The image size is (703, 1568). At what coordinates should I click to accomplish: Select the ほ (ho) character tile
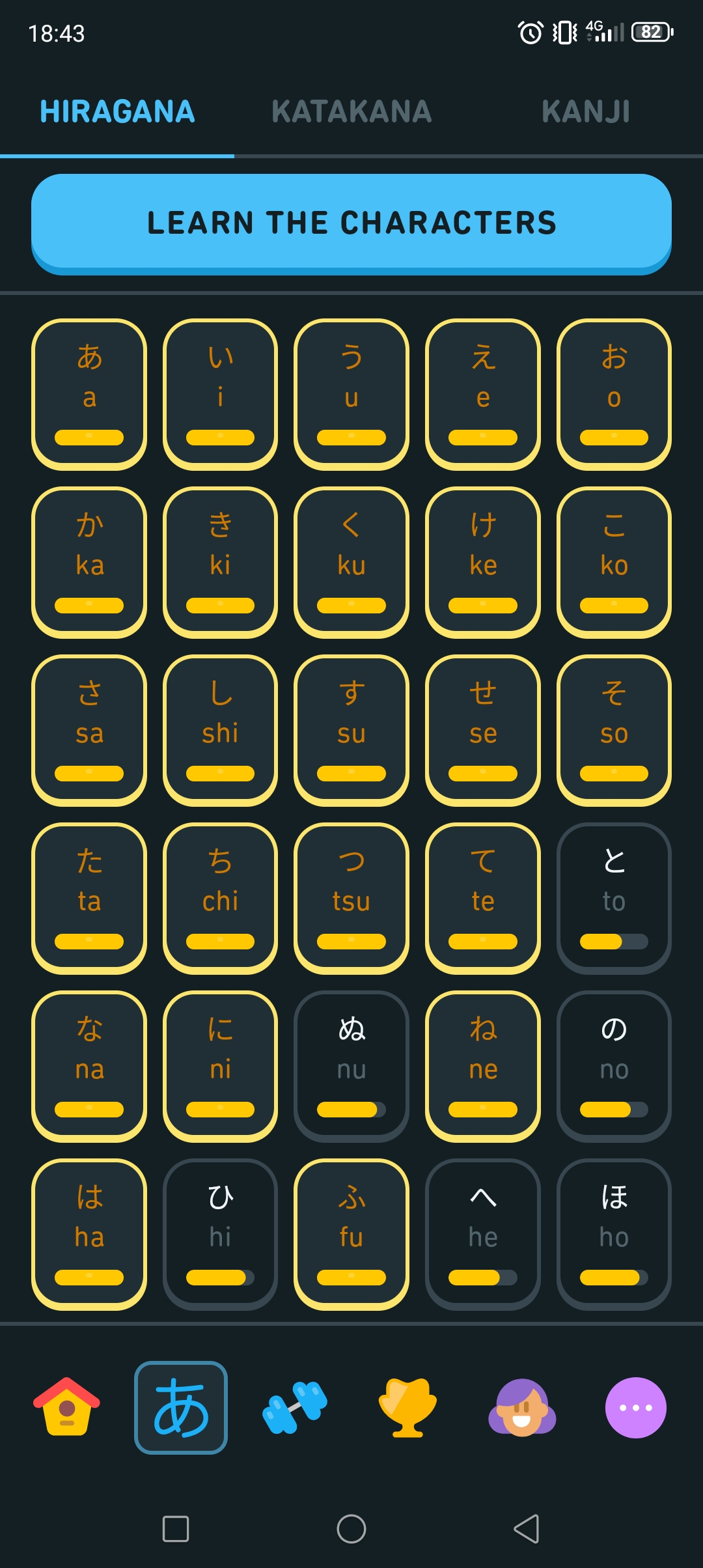point(614,1235)
